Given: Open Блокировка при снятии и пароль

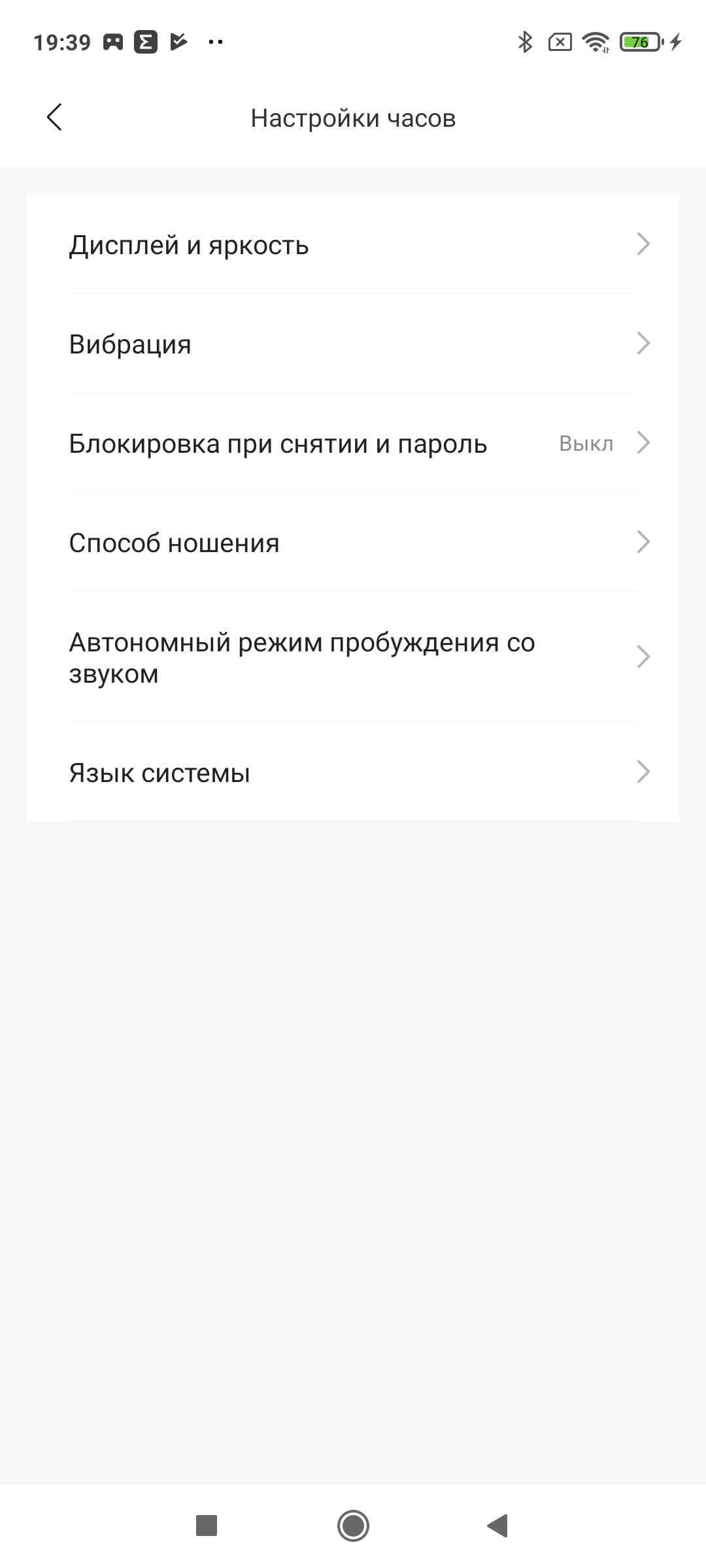Looking at the screenshot, I should 353,444.
